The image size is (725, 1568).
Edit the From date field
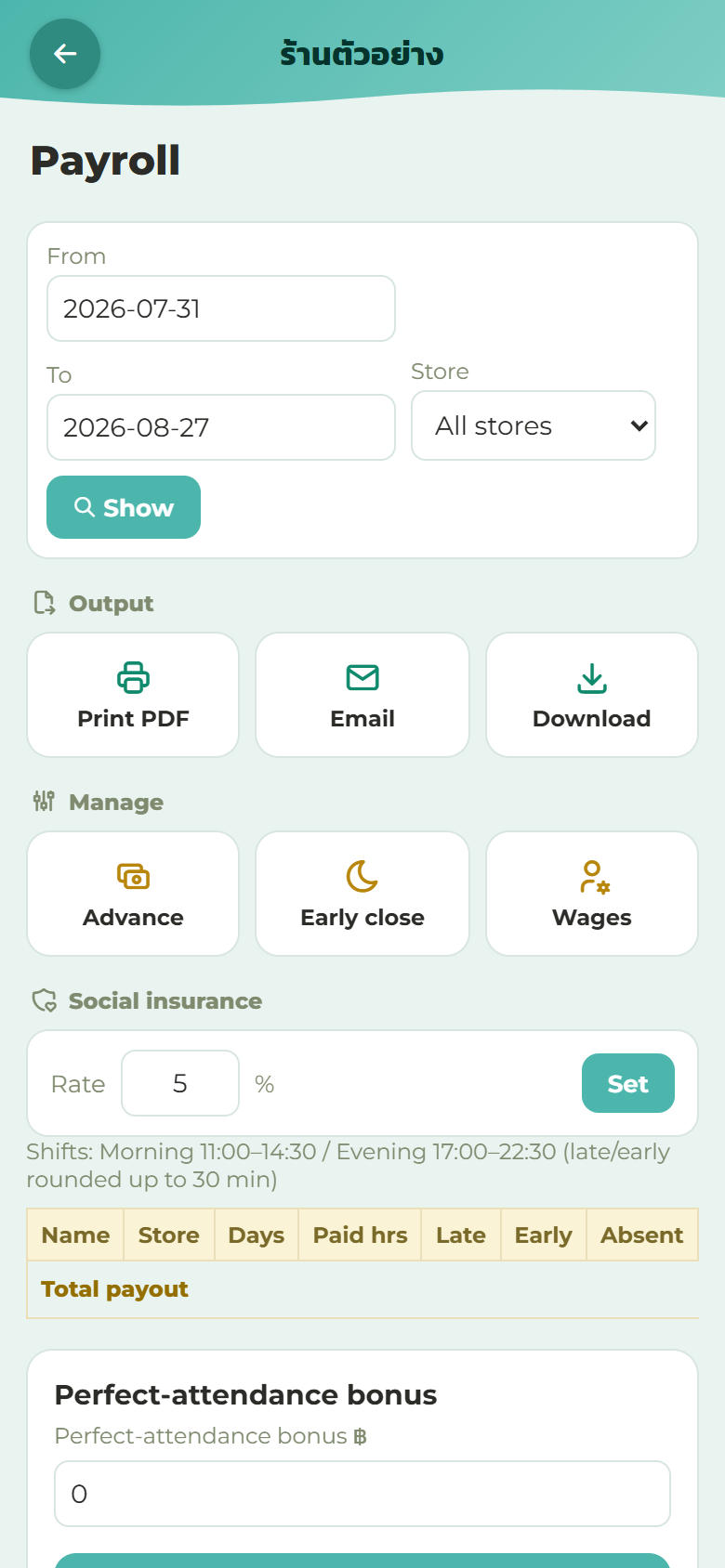(x=221, y=308)
